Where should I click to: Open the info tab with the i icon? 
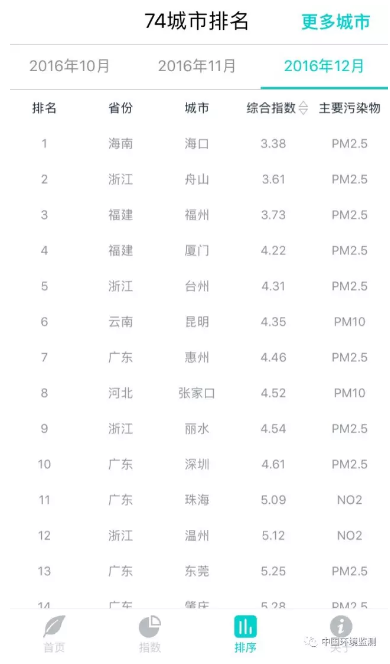[341, 634]
